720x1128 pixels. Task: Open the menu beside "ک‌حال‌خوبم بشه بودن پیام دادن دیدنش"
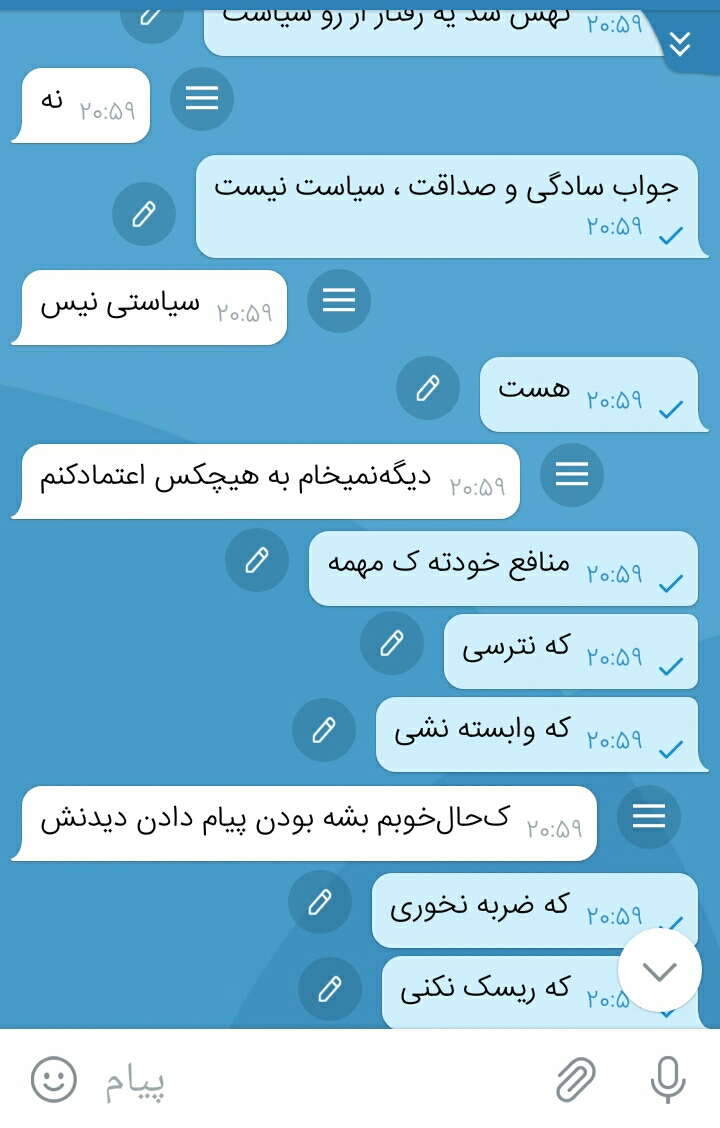tap(649, 817)
